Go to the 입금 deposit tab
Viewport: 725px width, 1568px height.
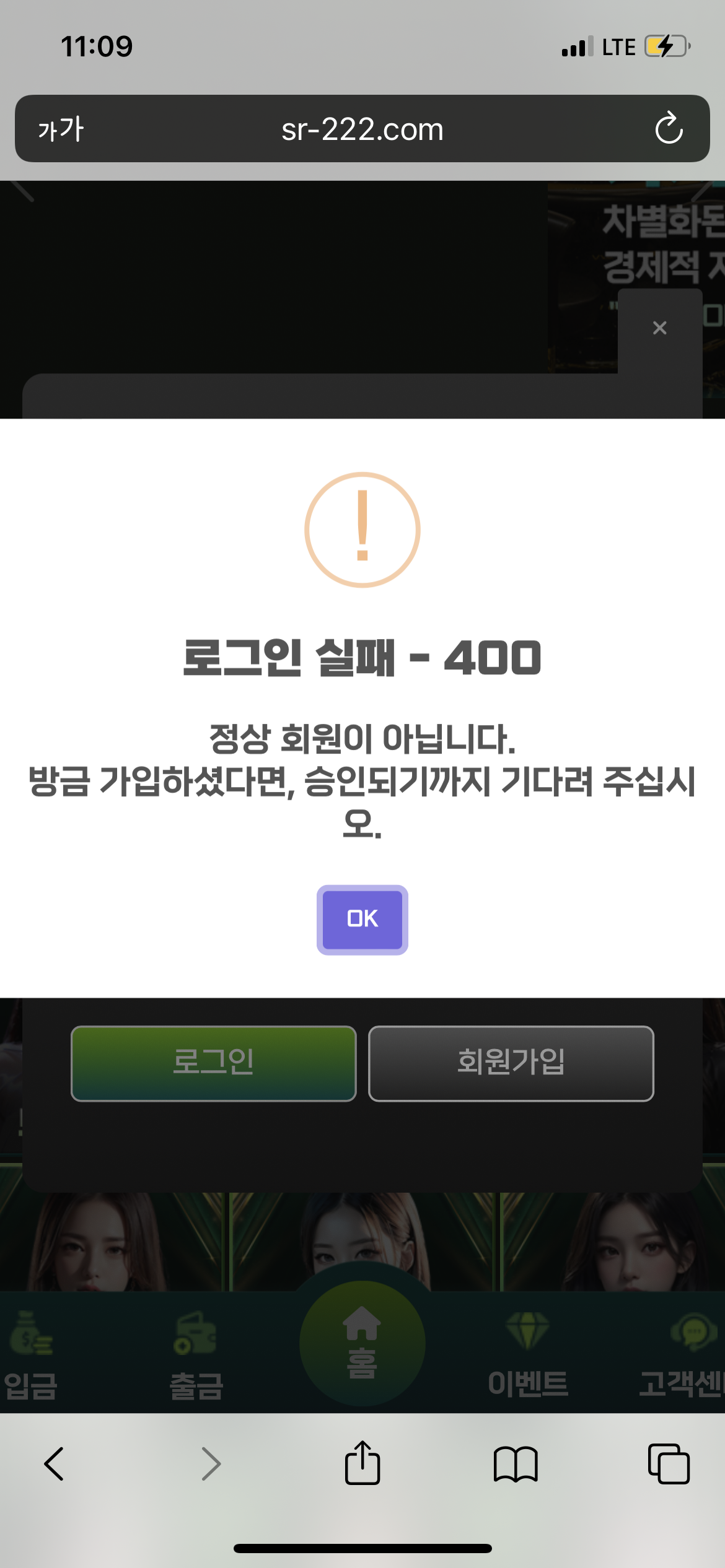pos(30,1356)
